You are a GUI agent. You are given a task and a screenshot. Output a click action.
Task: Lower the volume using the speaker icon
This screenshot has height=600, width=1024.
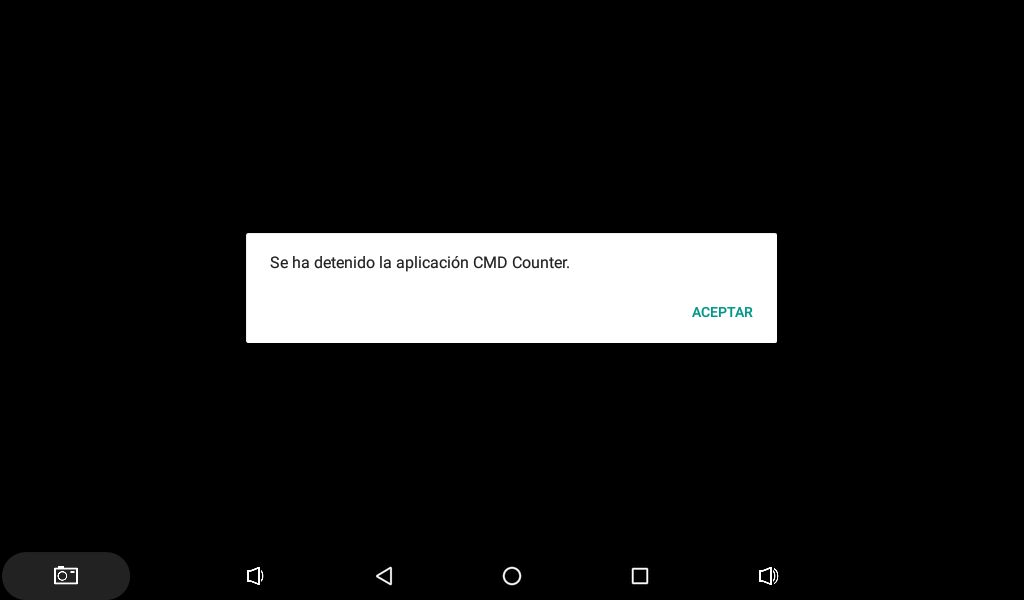click(255, 576)
